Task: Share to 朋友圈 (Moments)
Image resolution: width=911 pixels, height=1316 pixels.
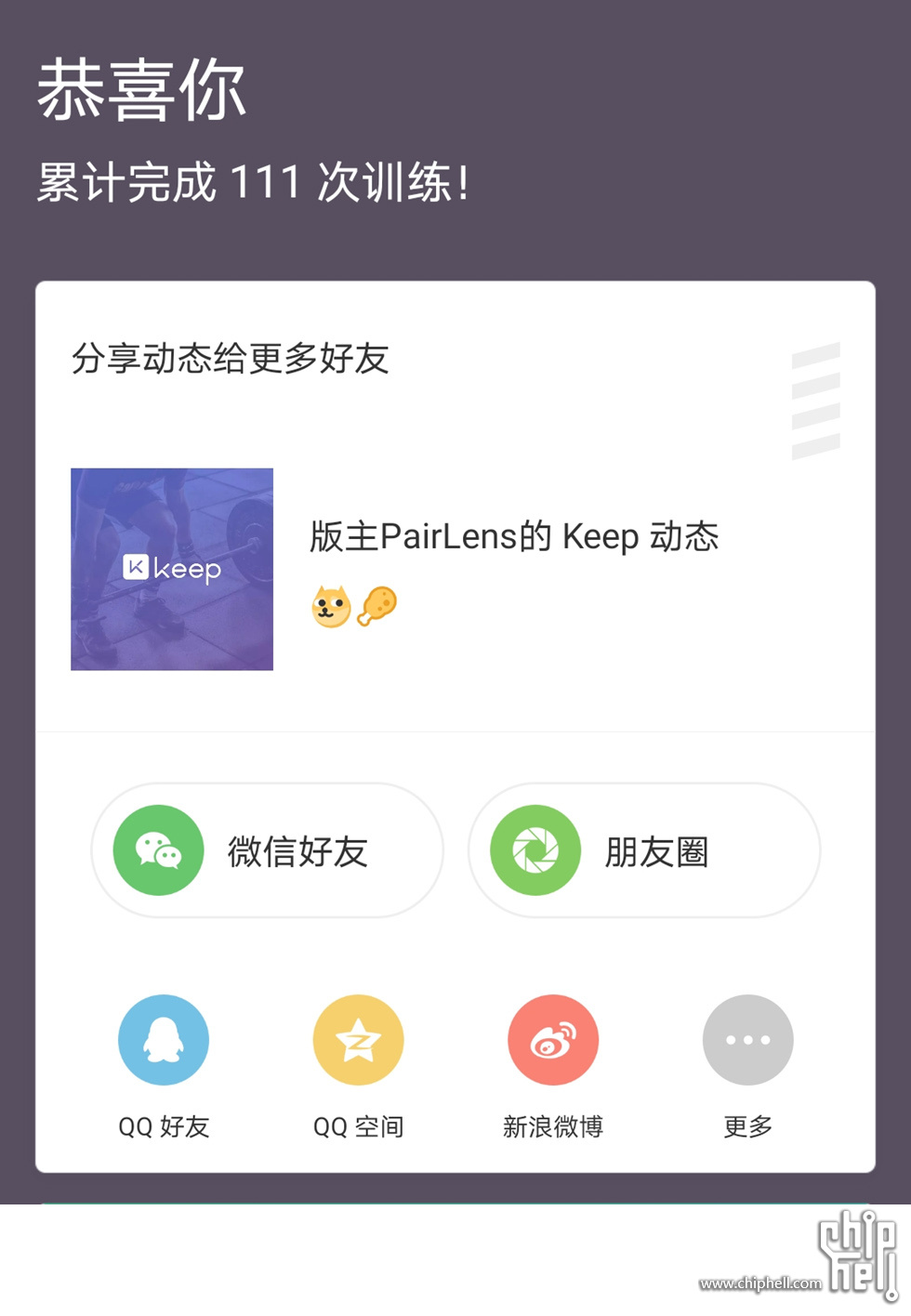Action: click(644, 850)
